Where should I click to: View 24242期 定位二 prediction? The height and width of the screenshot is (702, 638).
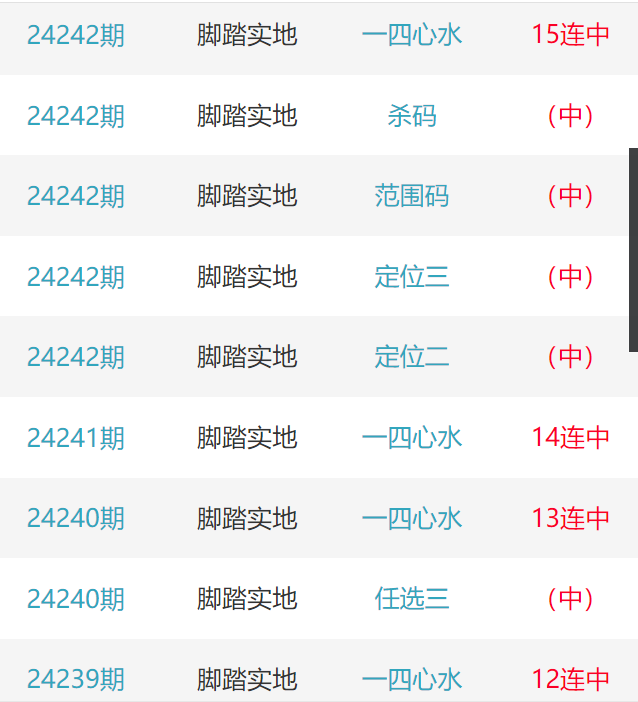pos(411,357)
